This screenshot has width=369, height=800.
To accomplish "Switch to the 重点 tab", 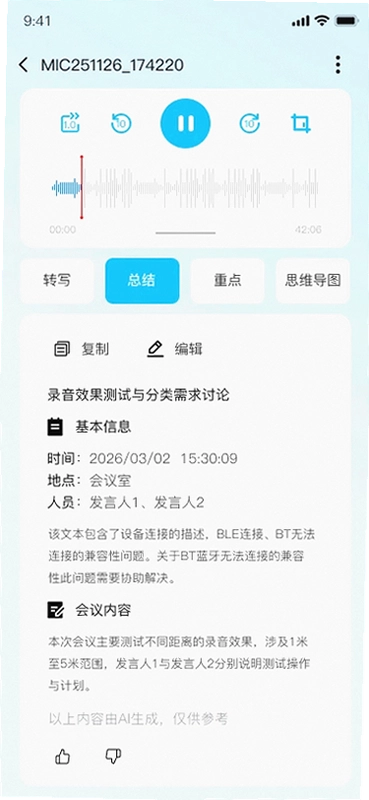I will point(228,281).
